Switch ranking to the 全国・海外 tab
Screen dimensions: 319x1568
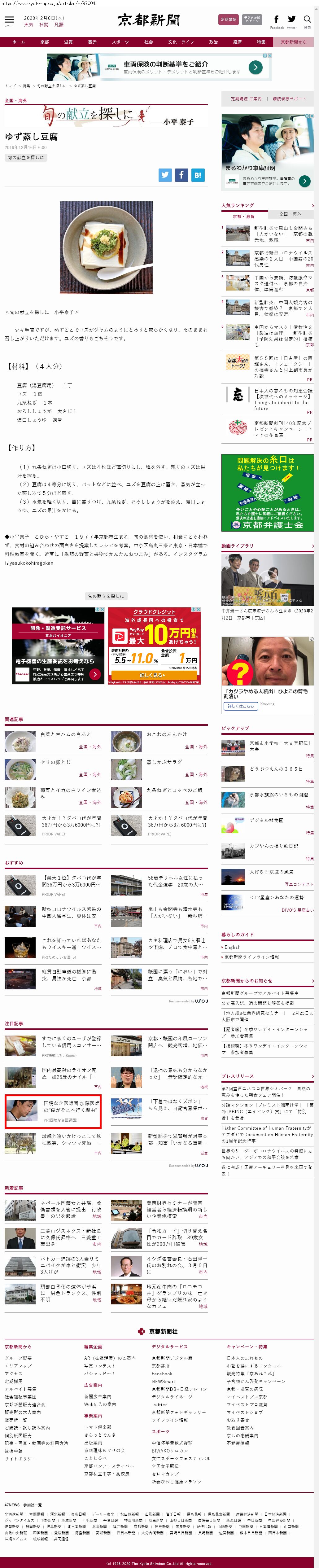click(x=290, y=214)
